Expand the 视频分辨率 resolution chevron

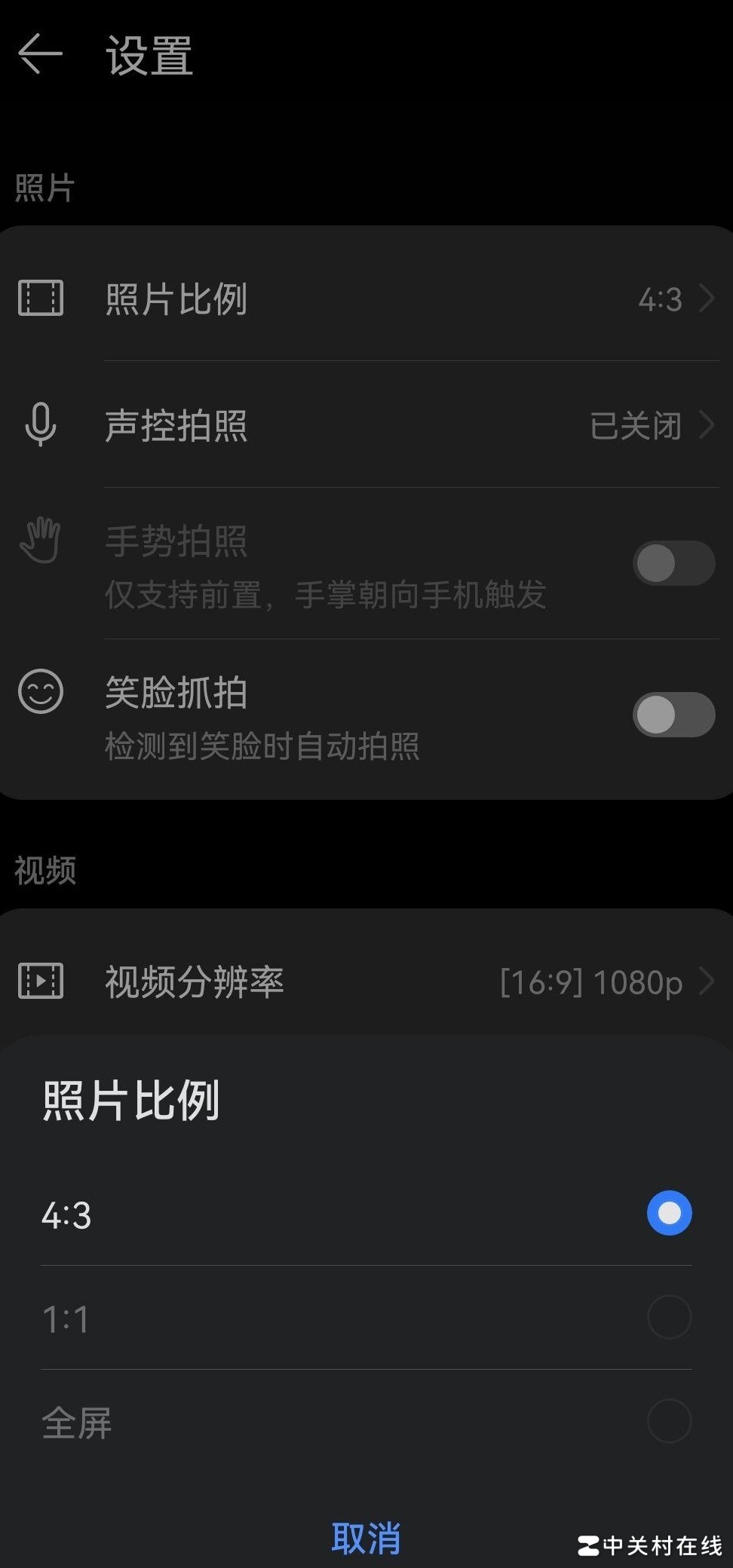point(706,982)
